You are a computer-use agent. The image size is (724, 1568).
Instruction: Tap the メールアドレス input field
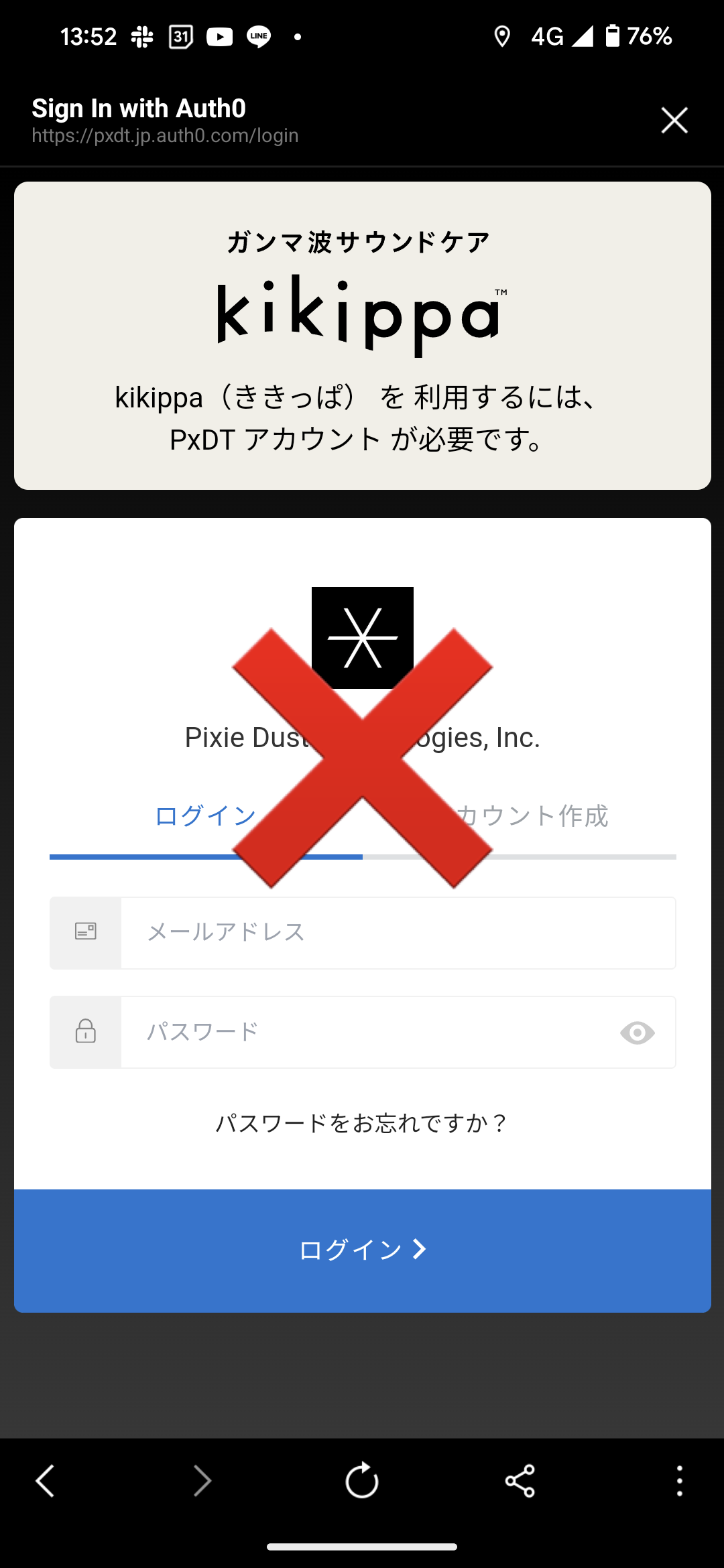click(396, 931)
